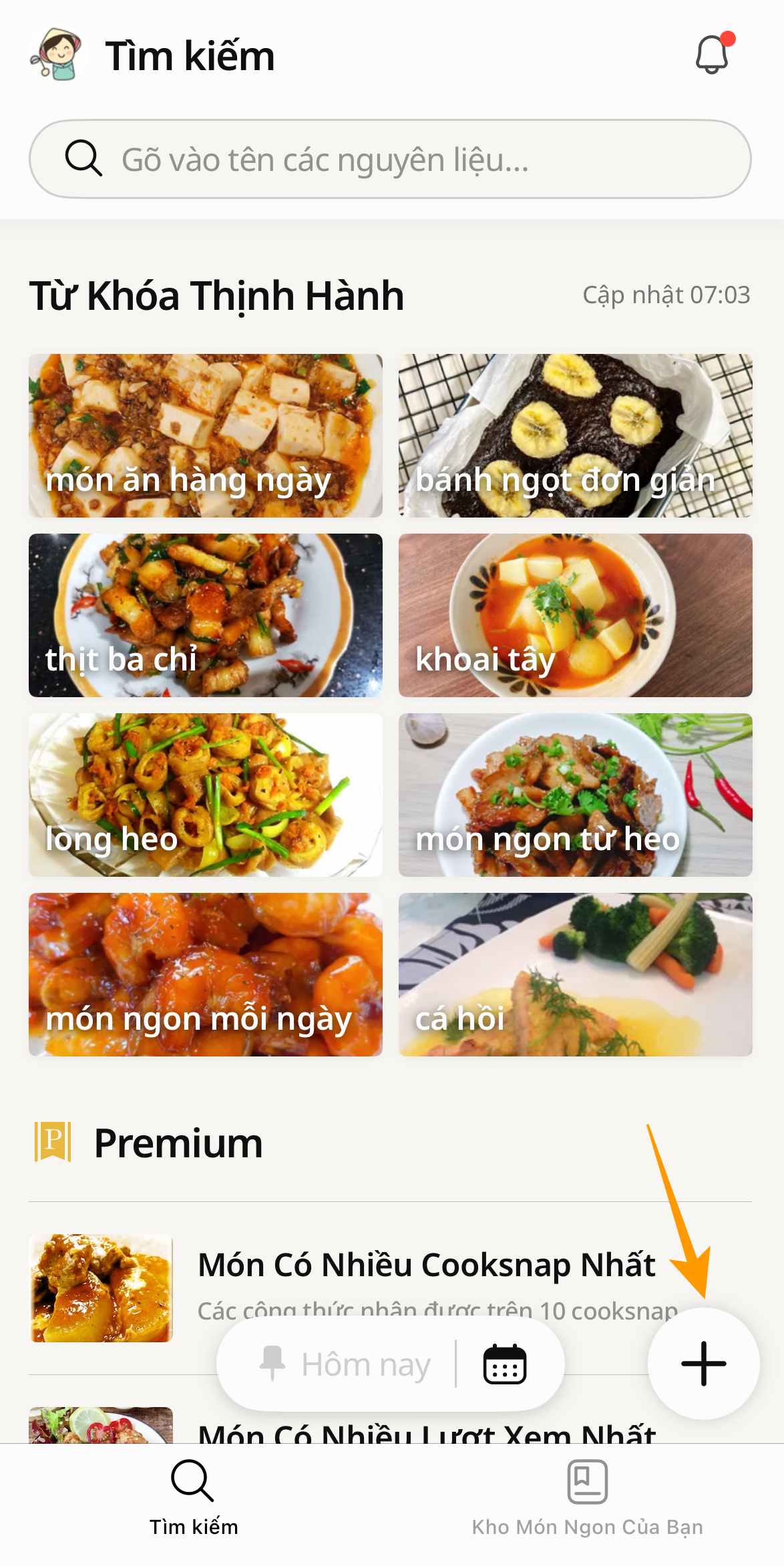Tap the chef avatar logo
Viewport: 784px width, 1566px height.
pyautogui.click(x=57, y=55)
